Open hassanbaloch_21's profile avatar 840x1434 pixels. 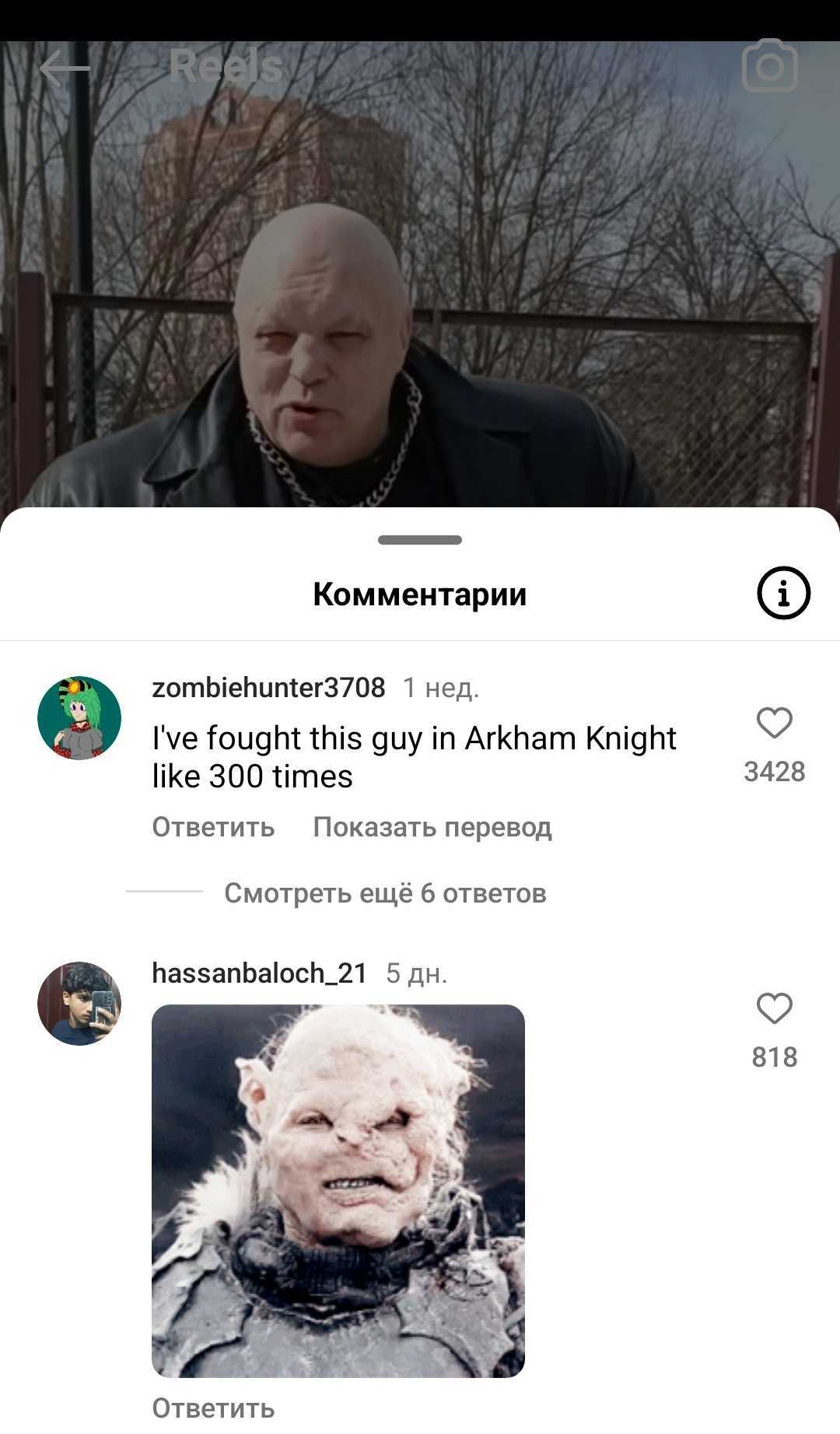click(x=79, y=1003)
